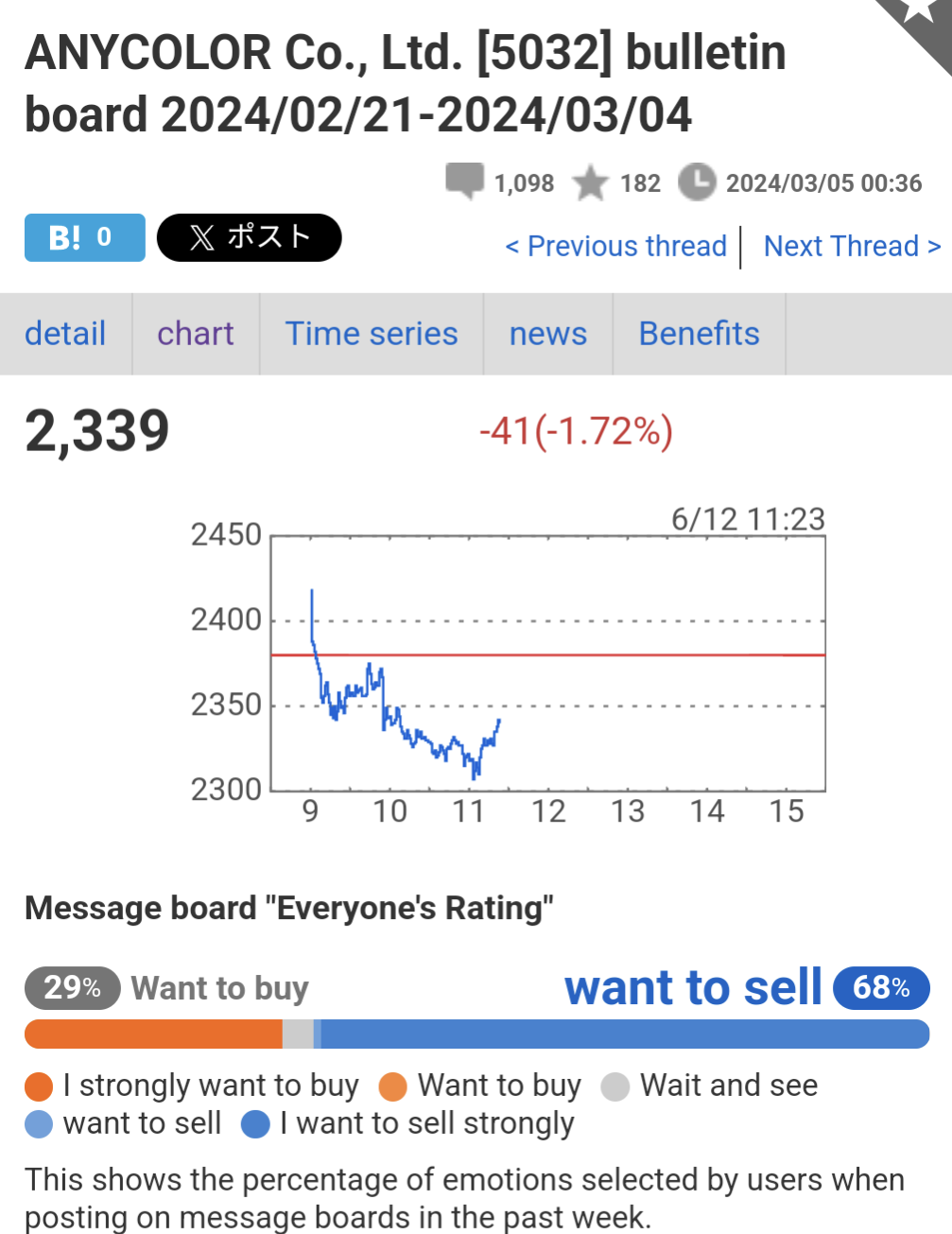This screenshot has width=952, height=1234.
Task: Select the Time series tab
Action: coord(372,334)
